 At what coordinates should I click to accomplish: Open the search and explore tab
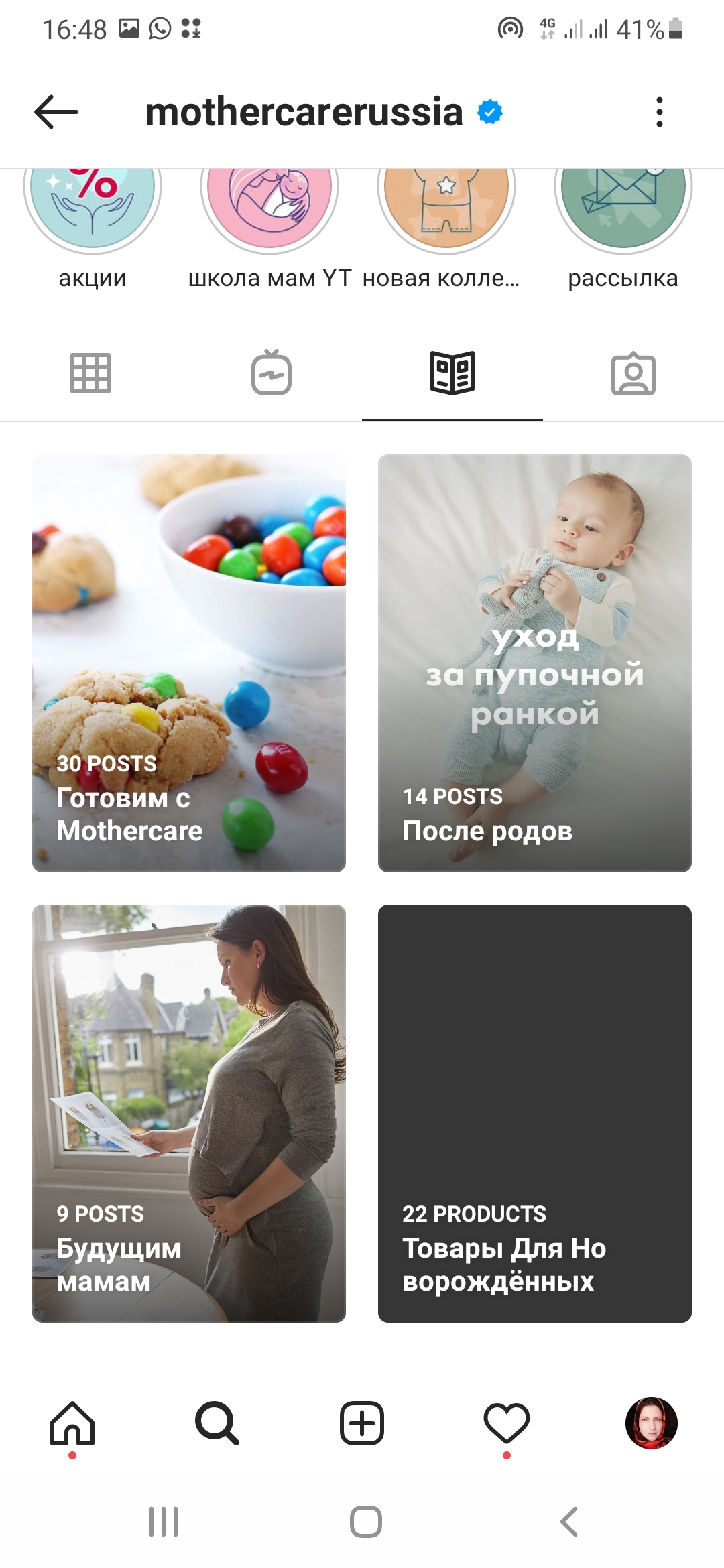[x=217, y=1423]
